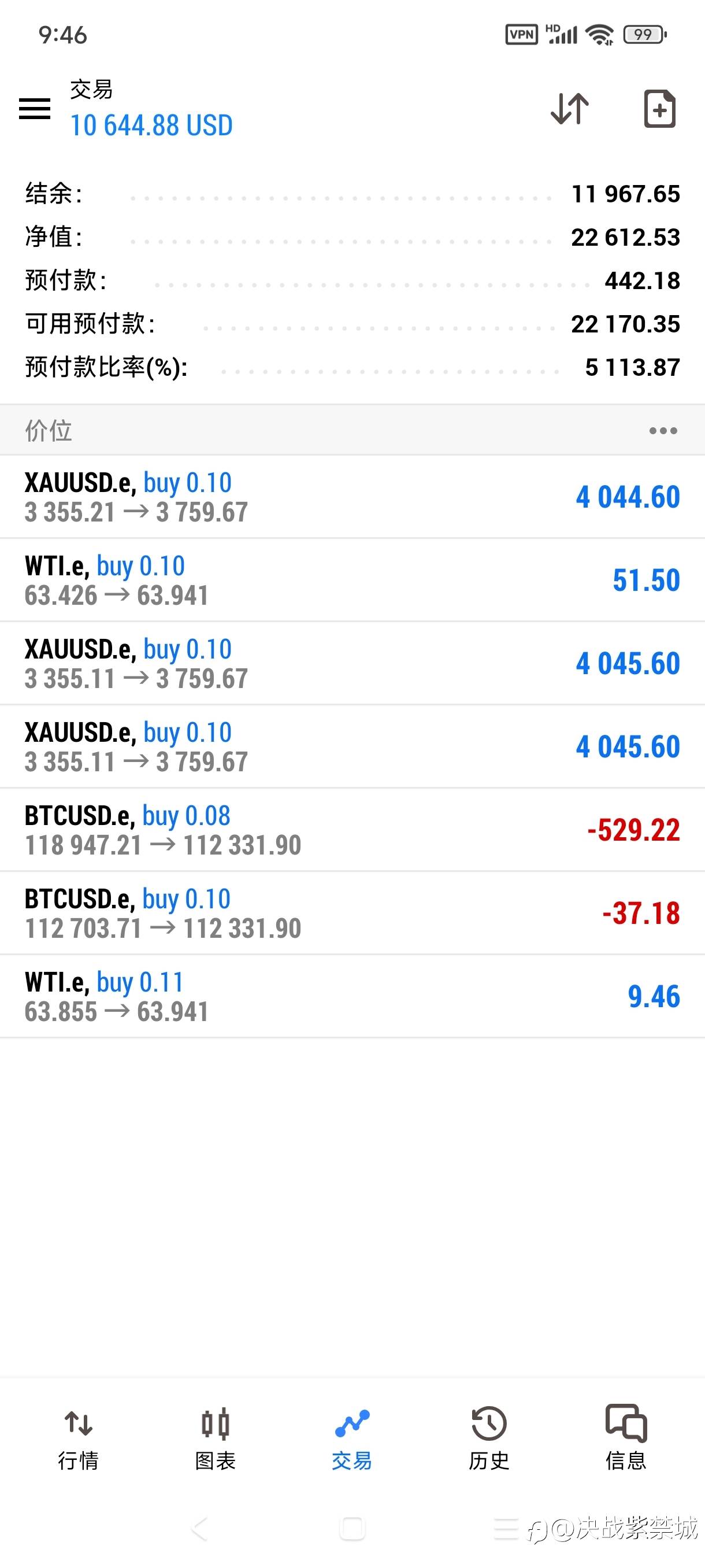Switch to the 行情 tab
Image resolution: width=705 pixels, height=1568 pixels.
tap(79, 1440)
